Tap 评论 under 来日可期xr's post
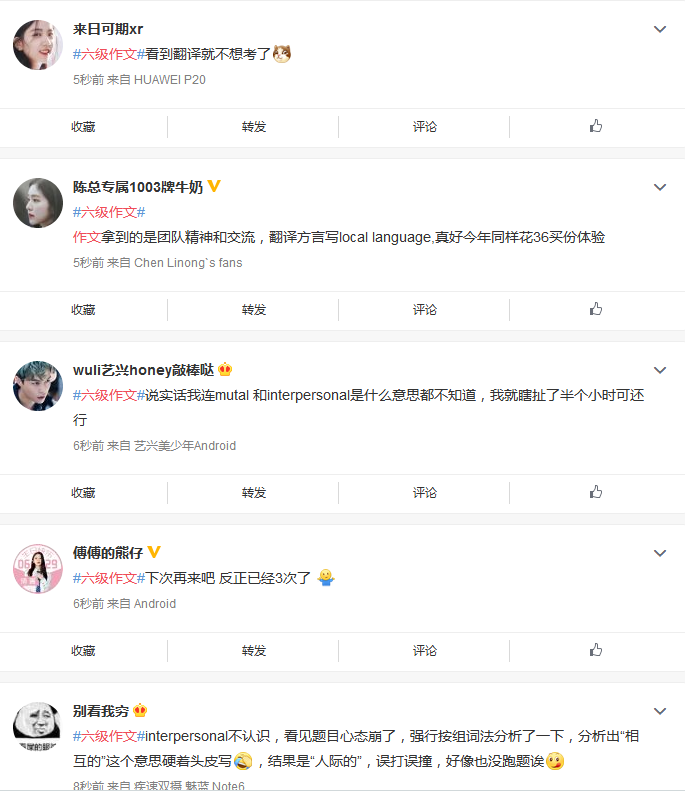 (x=425, y=127)
